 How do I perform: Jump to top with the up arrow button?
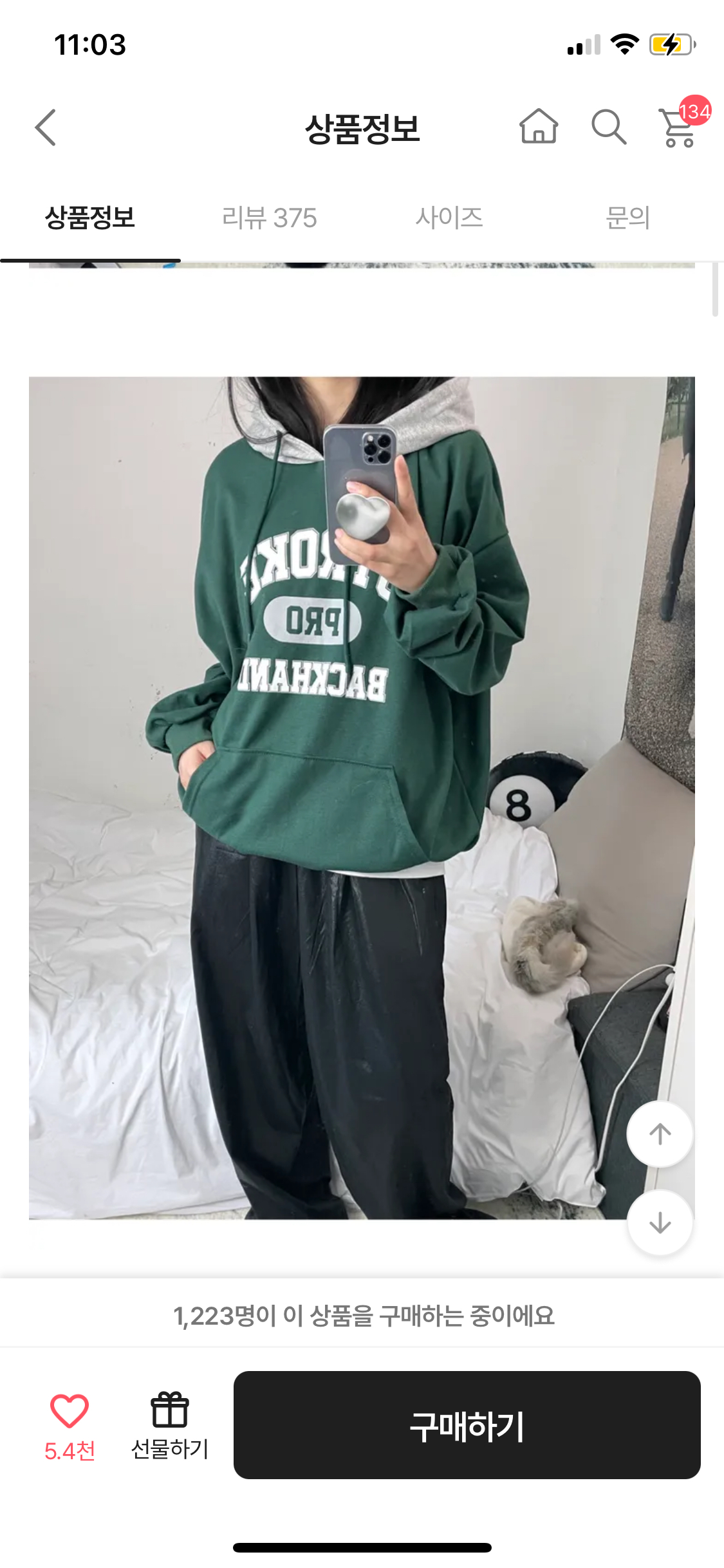pyautogui.click(x=660, y=1134)
